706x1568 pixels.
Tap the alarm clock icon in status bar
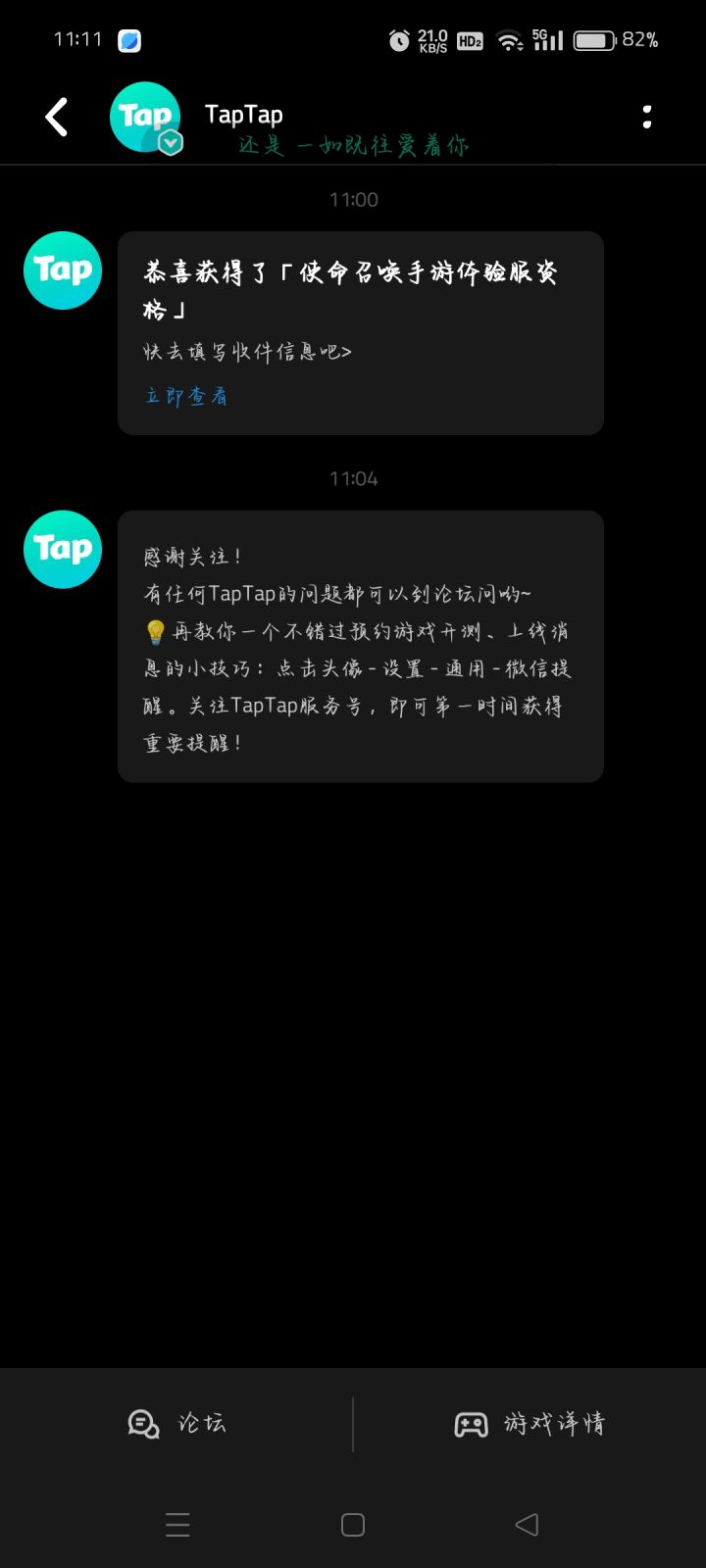[x=398, y=40]
